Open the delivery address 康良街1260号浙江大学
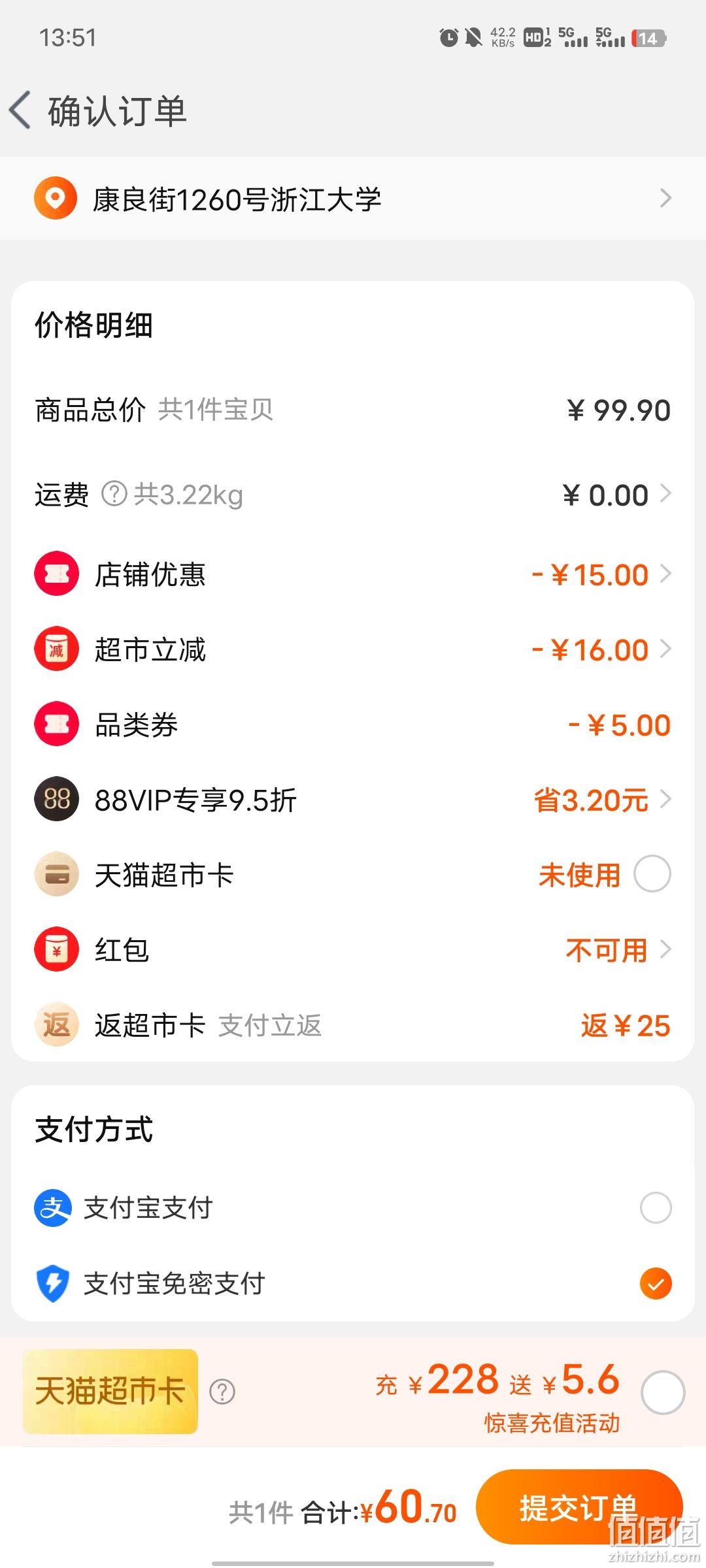Image resolution: width=706 pixels, height=1568 pixels. click(353, 199)
